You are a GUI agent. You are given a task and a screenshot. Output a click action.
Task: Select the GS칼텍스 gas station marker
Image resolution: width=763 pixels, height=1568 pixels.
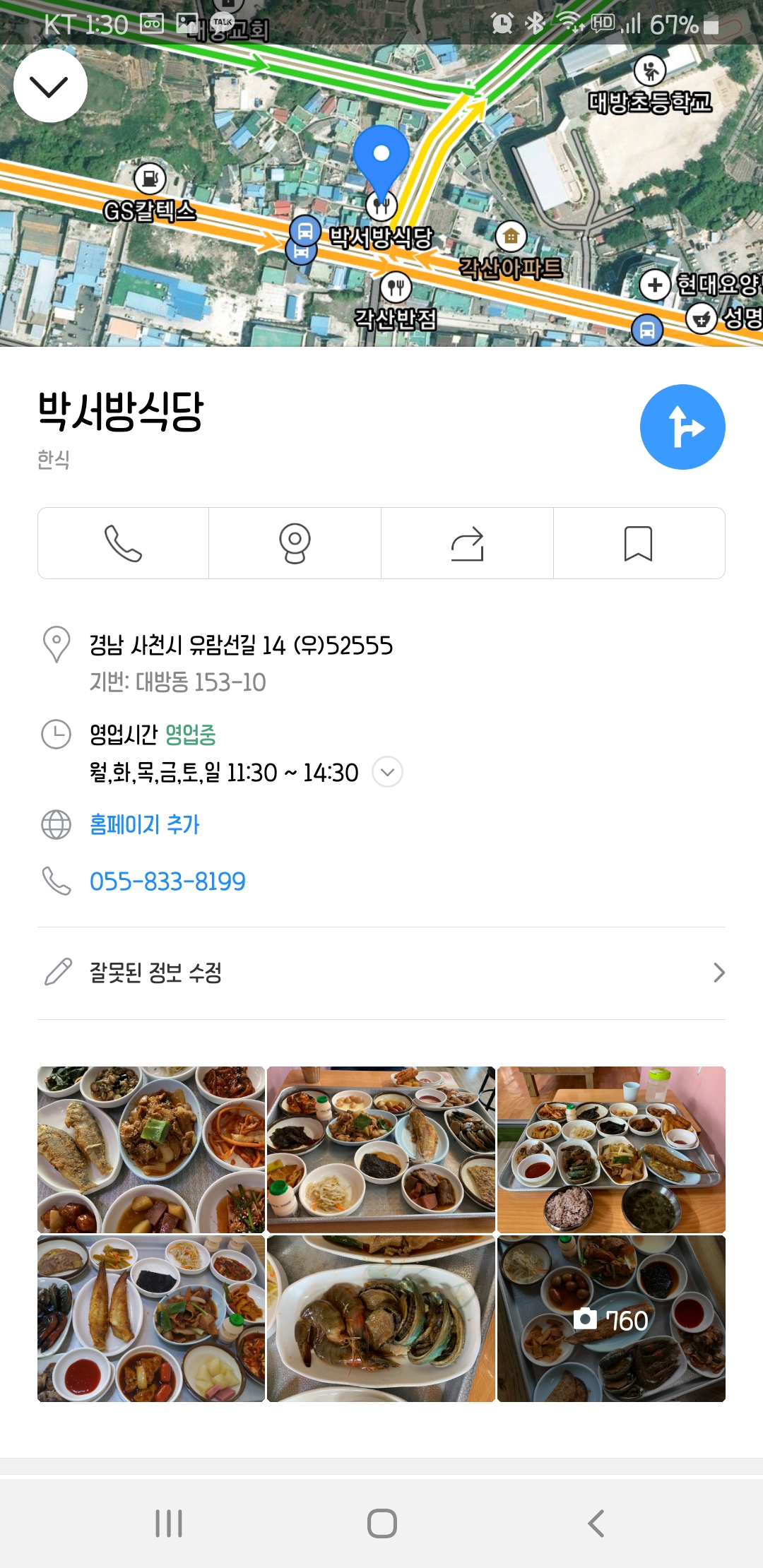click(x=150, y=179)
